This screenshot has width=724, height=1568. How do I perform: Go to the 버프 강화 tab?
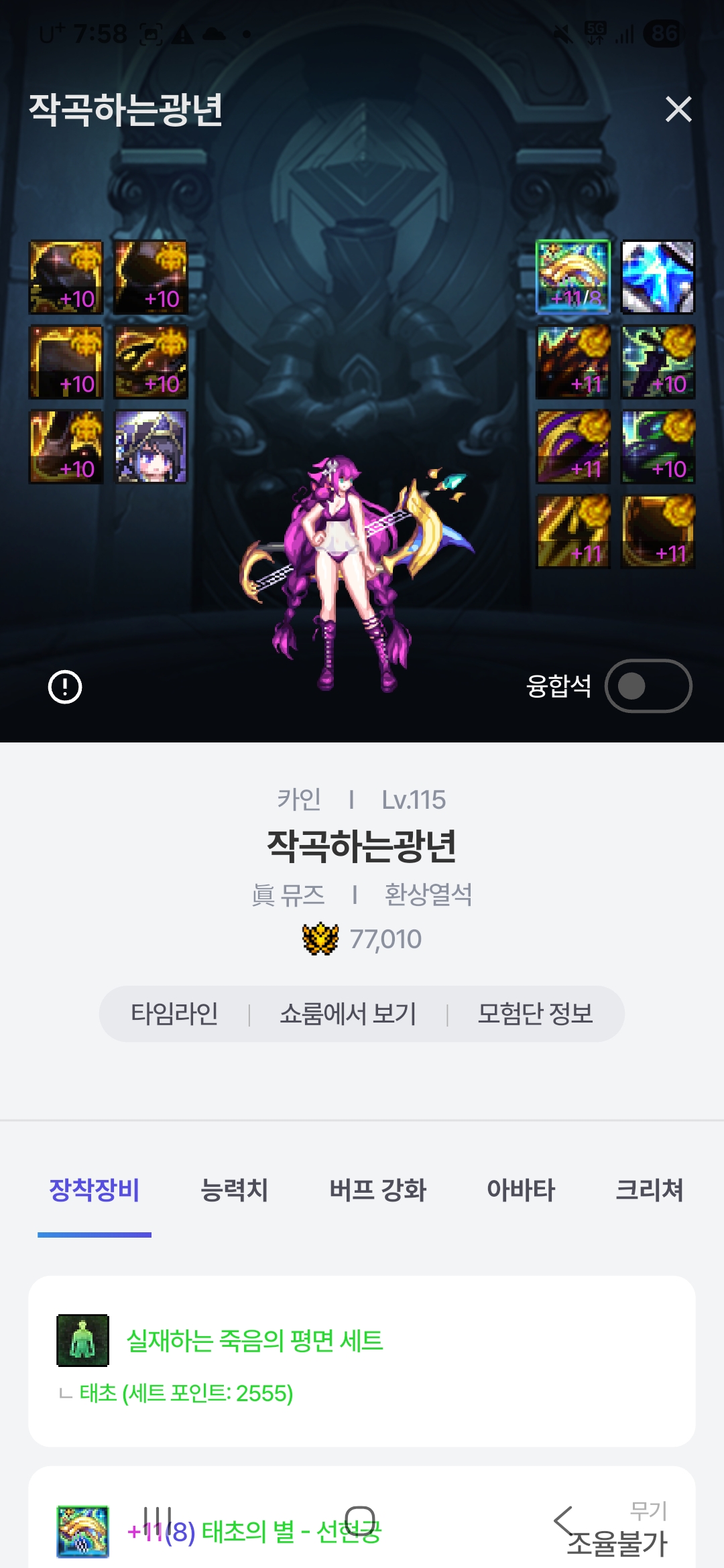[x=378, y=1190]
